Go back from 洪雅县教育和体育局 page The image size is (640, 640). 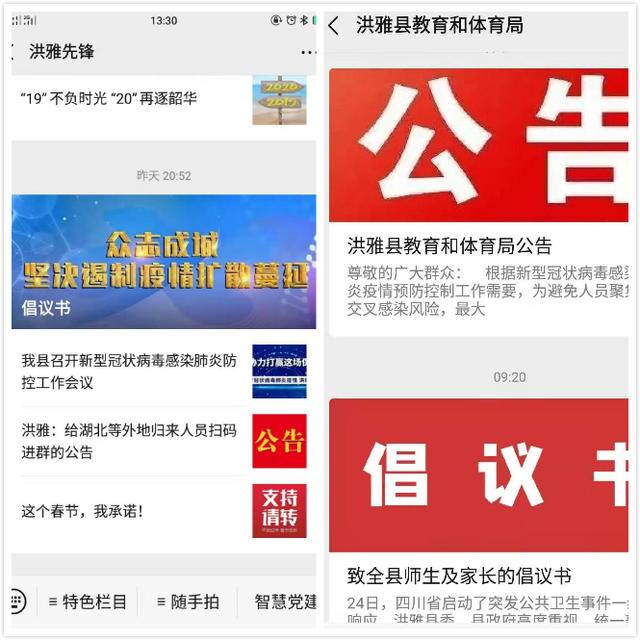click(x=334, y=26)
